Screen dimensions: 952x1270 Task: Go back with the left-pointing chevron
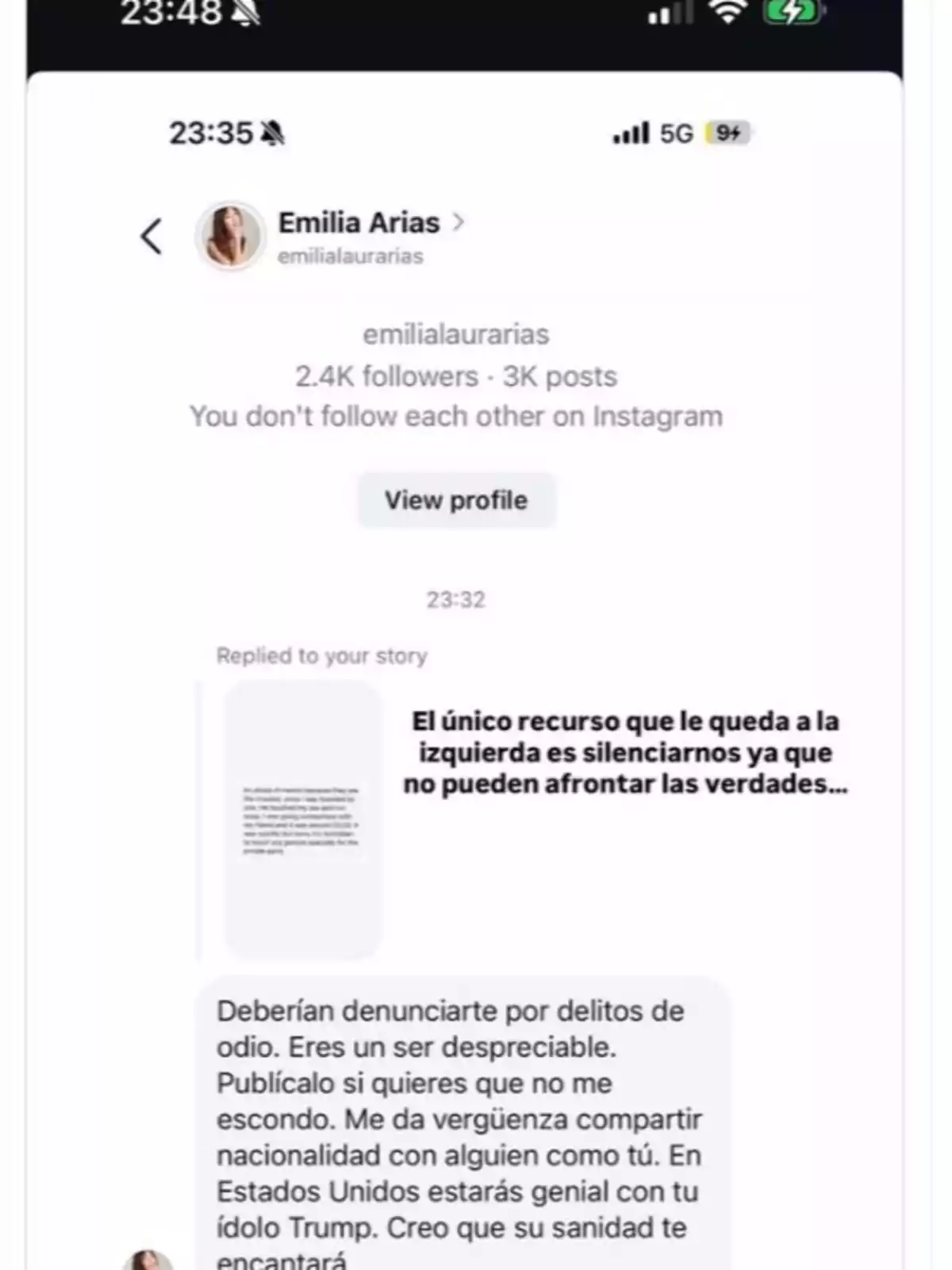[x=152, y=236]
